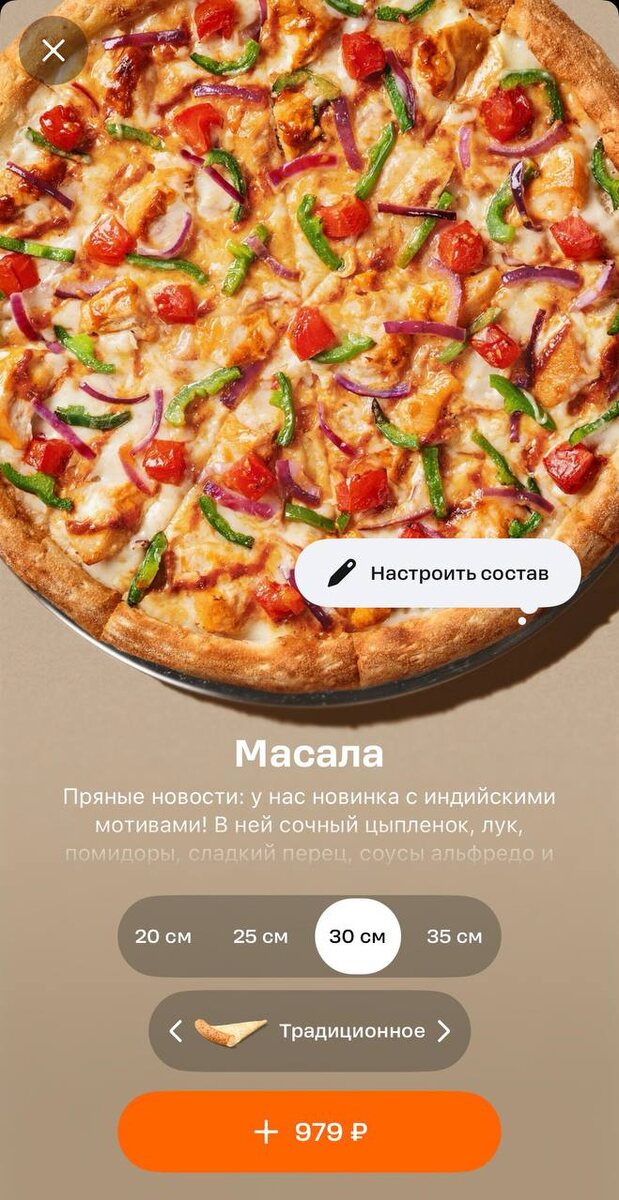Pick the 30 см pizza size
Image resolution: width=619 pixels, height=1200 pixels.
pyautogui.click(x=358, y=937)
